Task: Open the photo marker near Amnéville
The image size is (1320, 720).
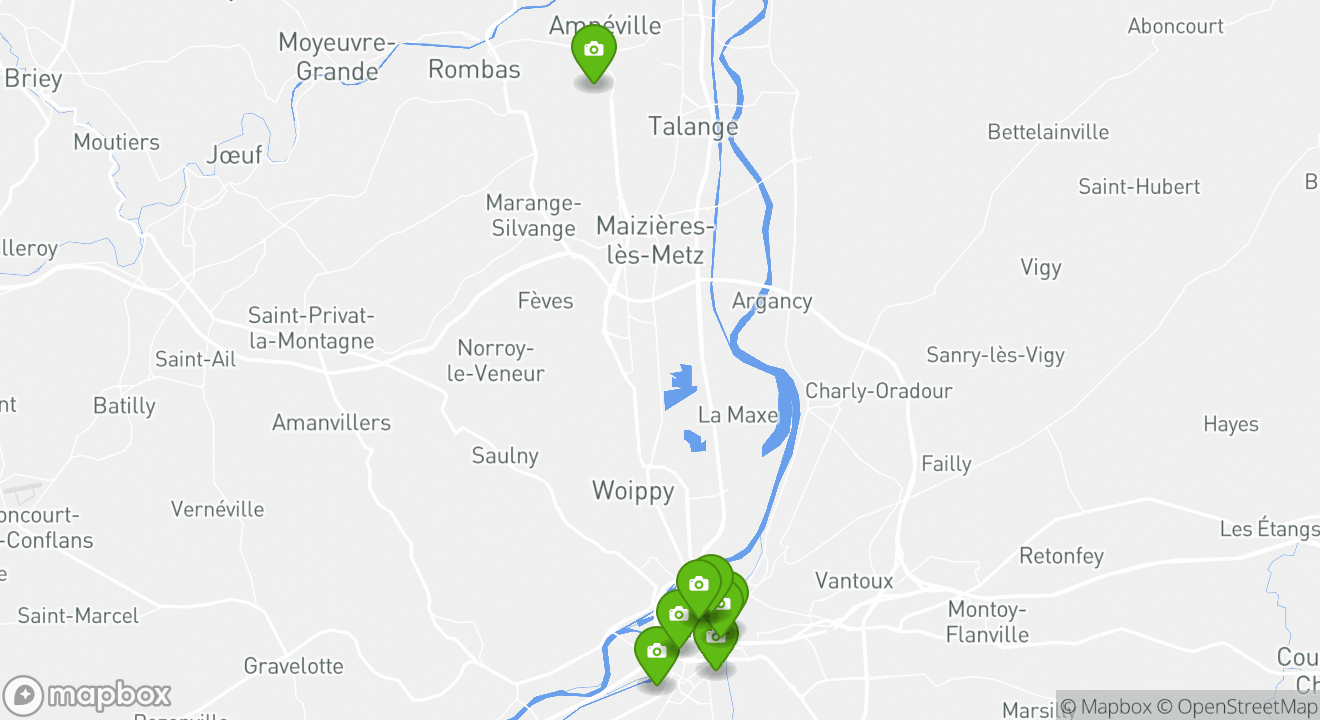Action: tap(593, 51)
